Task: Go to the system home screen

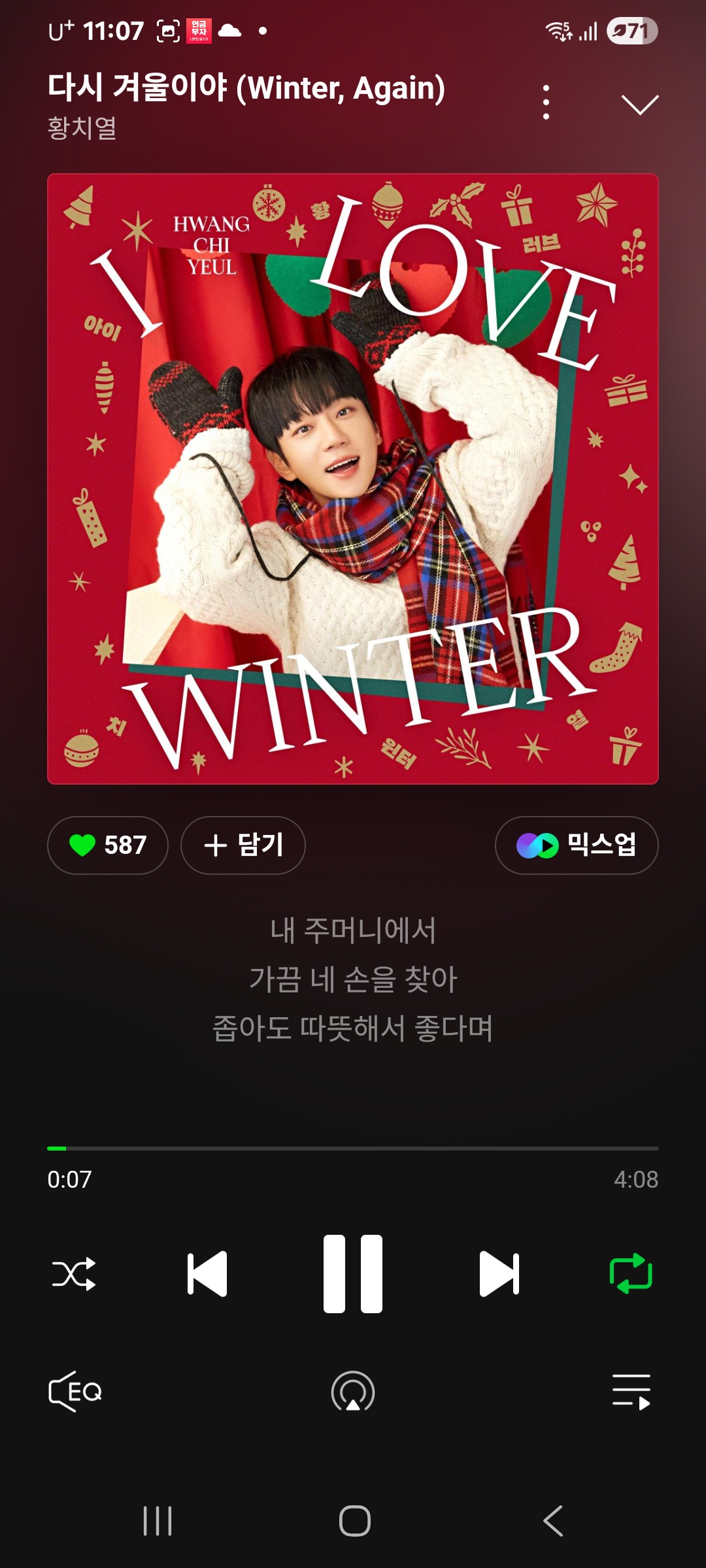Action: (354, 1520)
